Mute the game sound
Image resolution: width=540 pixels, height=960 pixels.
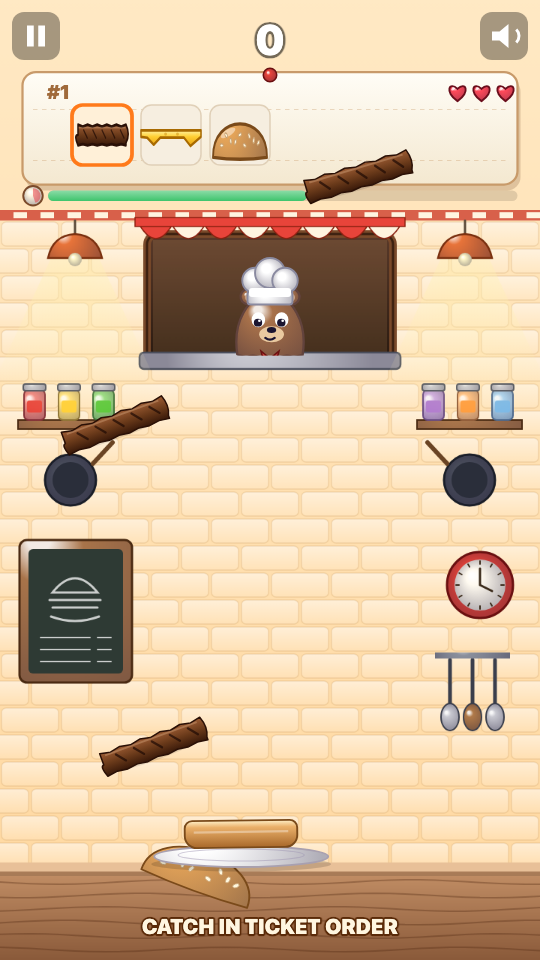(x=503, y=36)
